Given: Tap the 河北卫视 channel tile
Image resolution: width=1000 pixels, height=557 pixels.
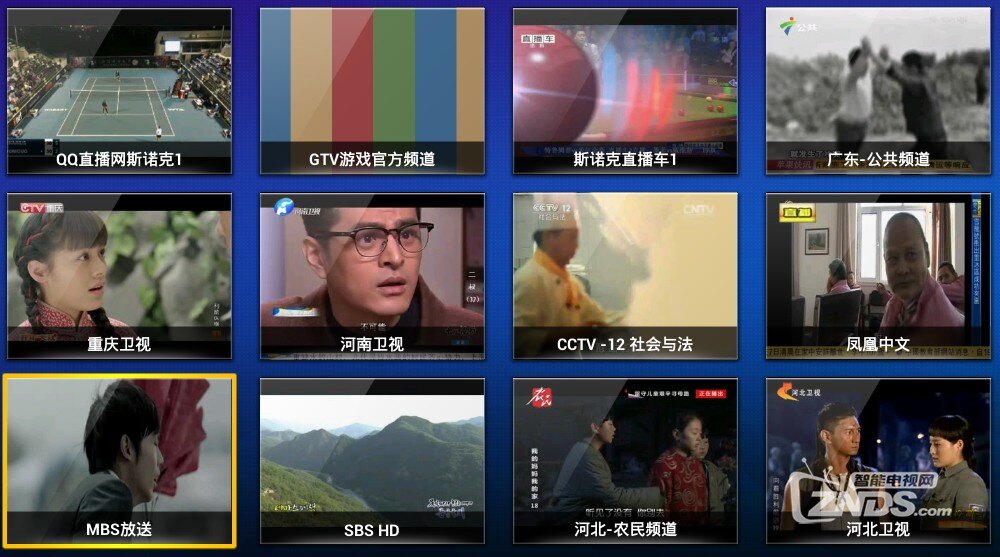Looking at the screenshot, I should coord(878,461).
